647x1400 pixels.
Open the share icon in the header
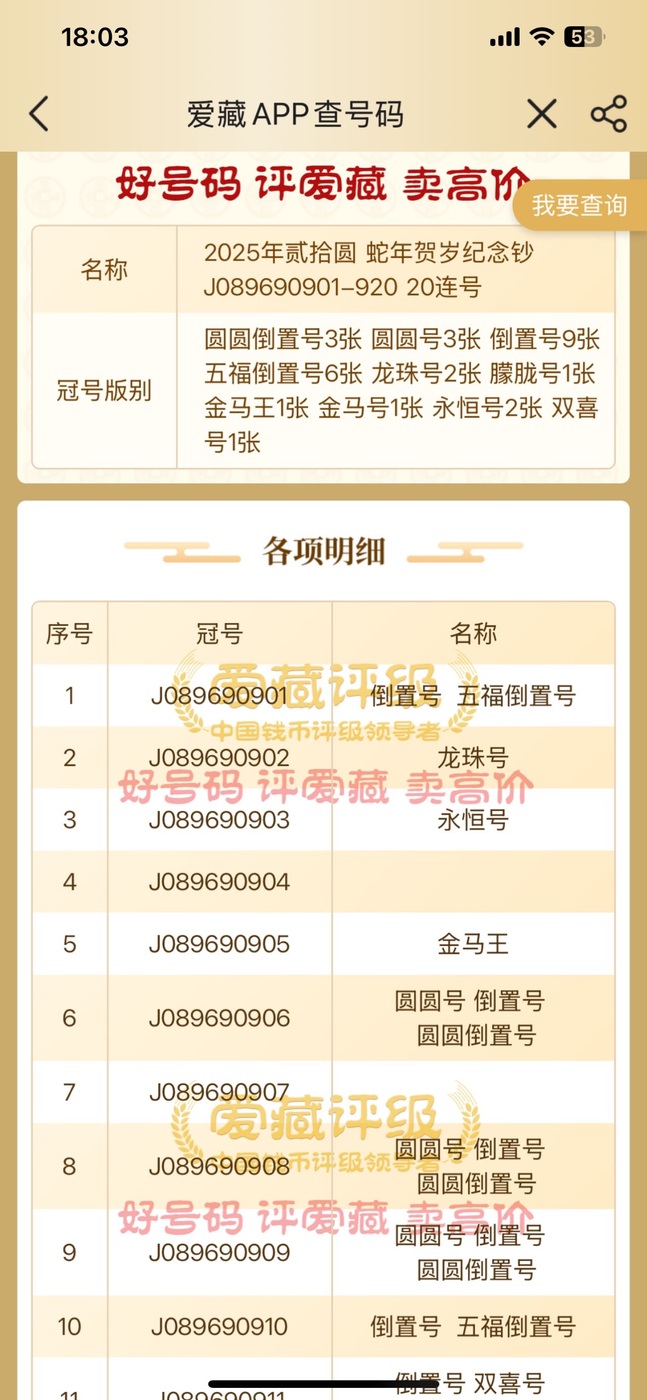coord(608,114)
